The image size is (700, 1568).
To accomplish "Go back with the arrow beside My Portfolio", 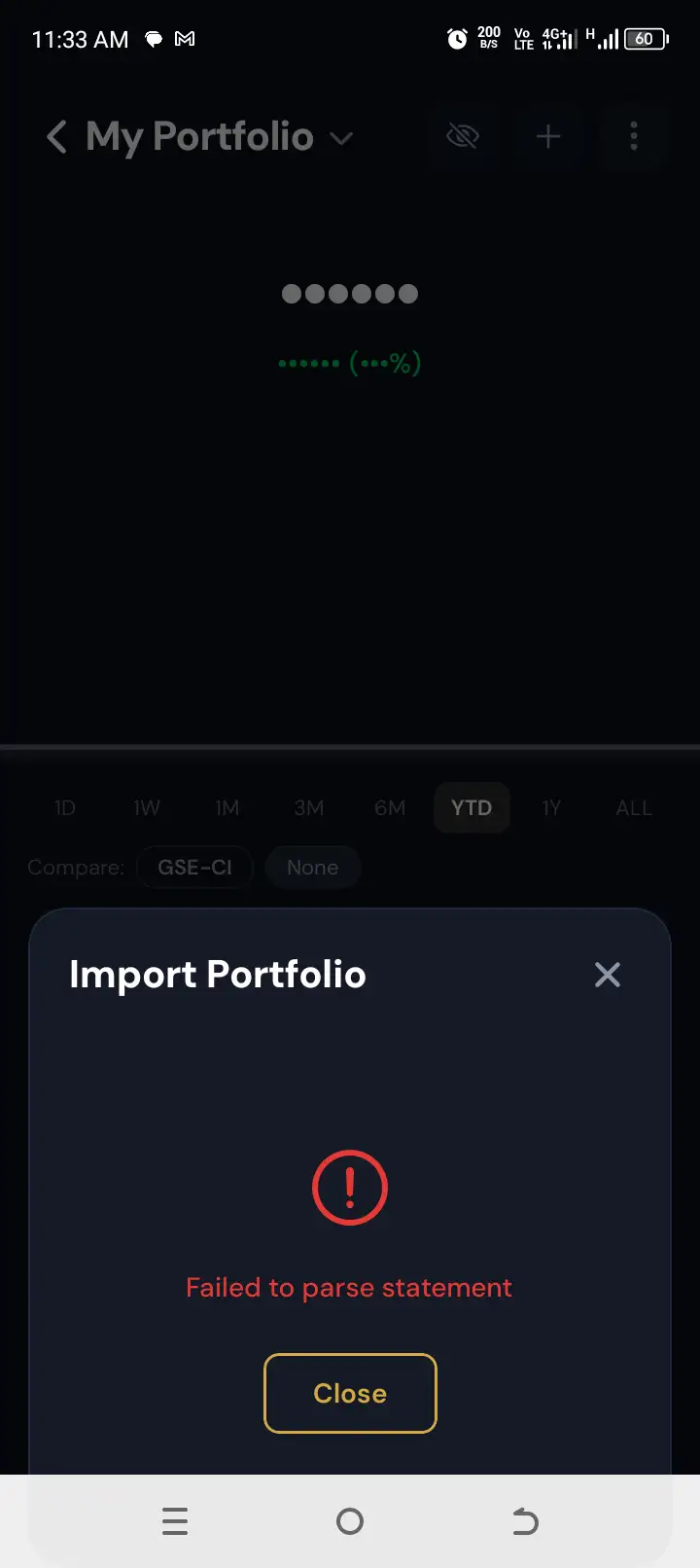I will pos(57,136).
